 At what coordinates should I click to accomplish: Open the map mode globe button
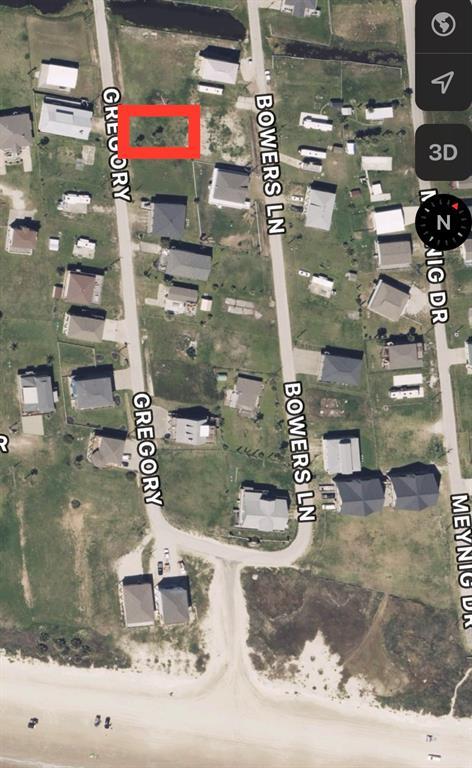pos(443,24)
